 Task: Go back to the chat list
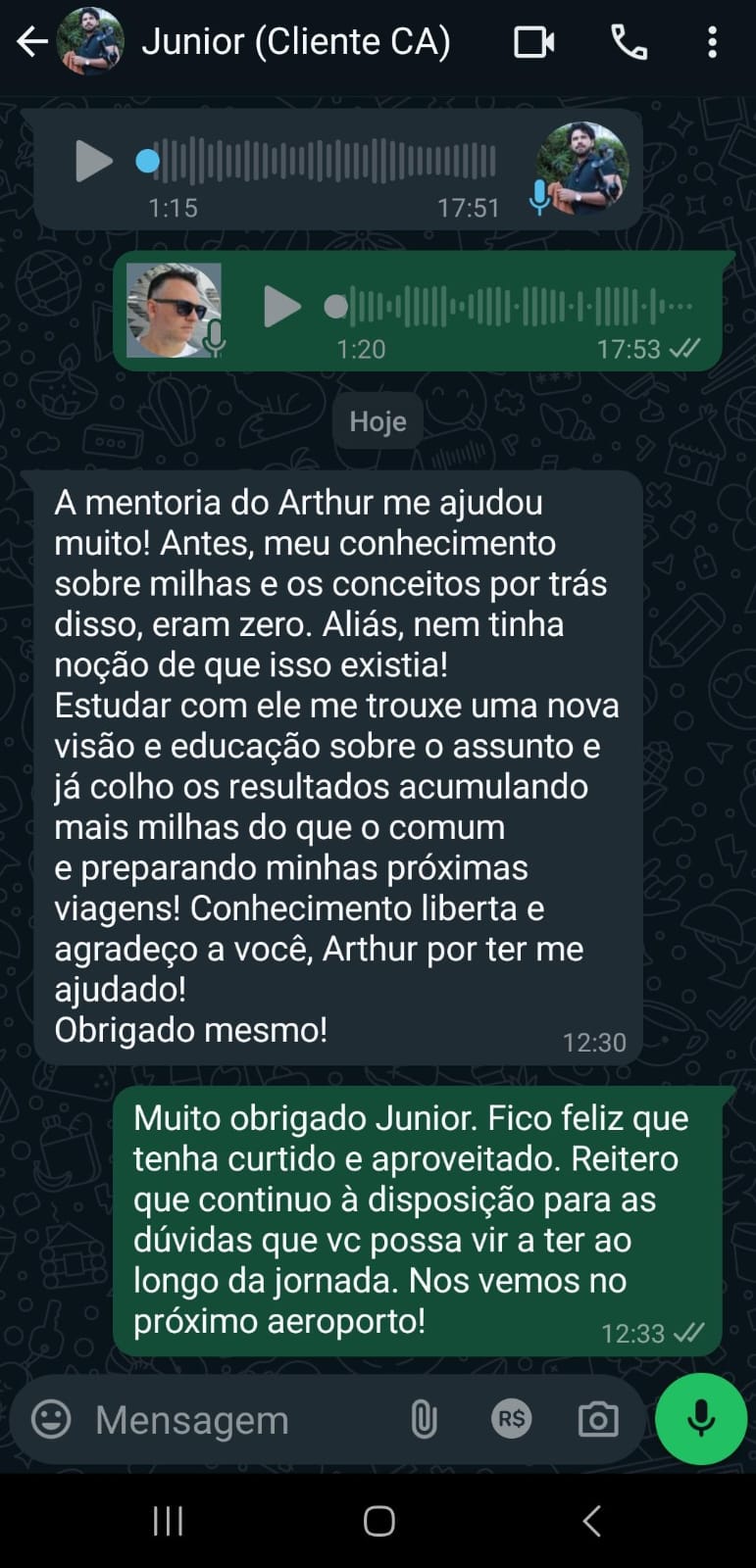(32, 42)
